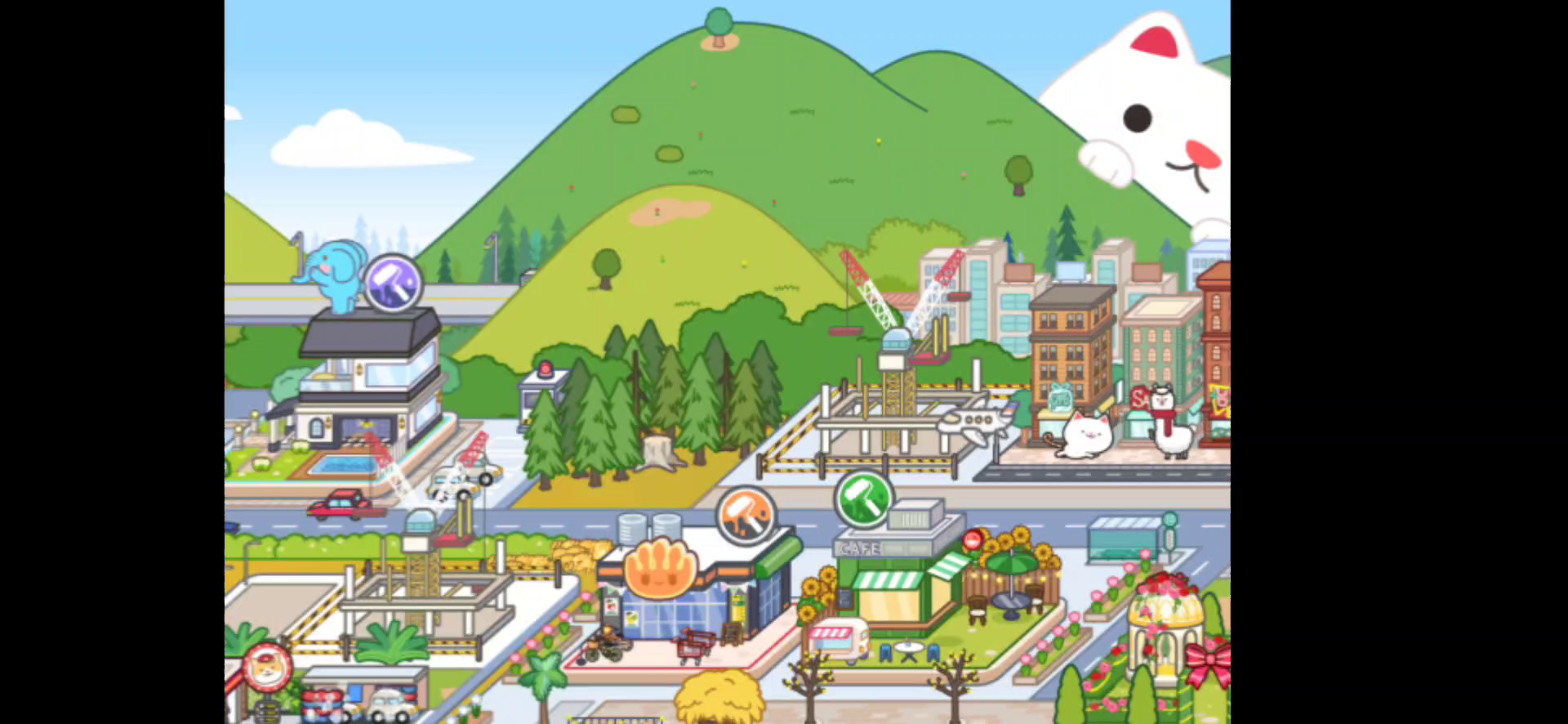Tap the purple paint roller icon
Viewport: 1568px width, 724px height.
pos(393,284)
